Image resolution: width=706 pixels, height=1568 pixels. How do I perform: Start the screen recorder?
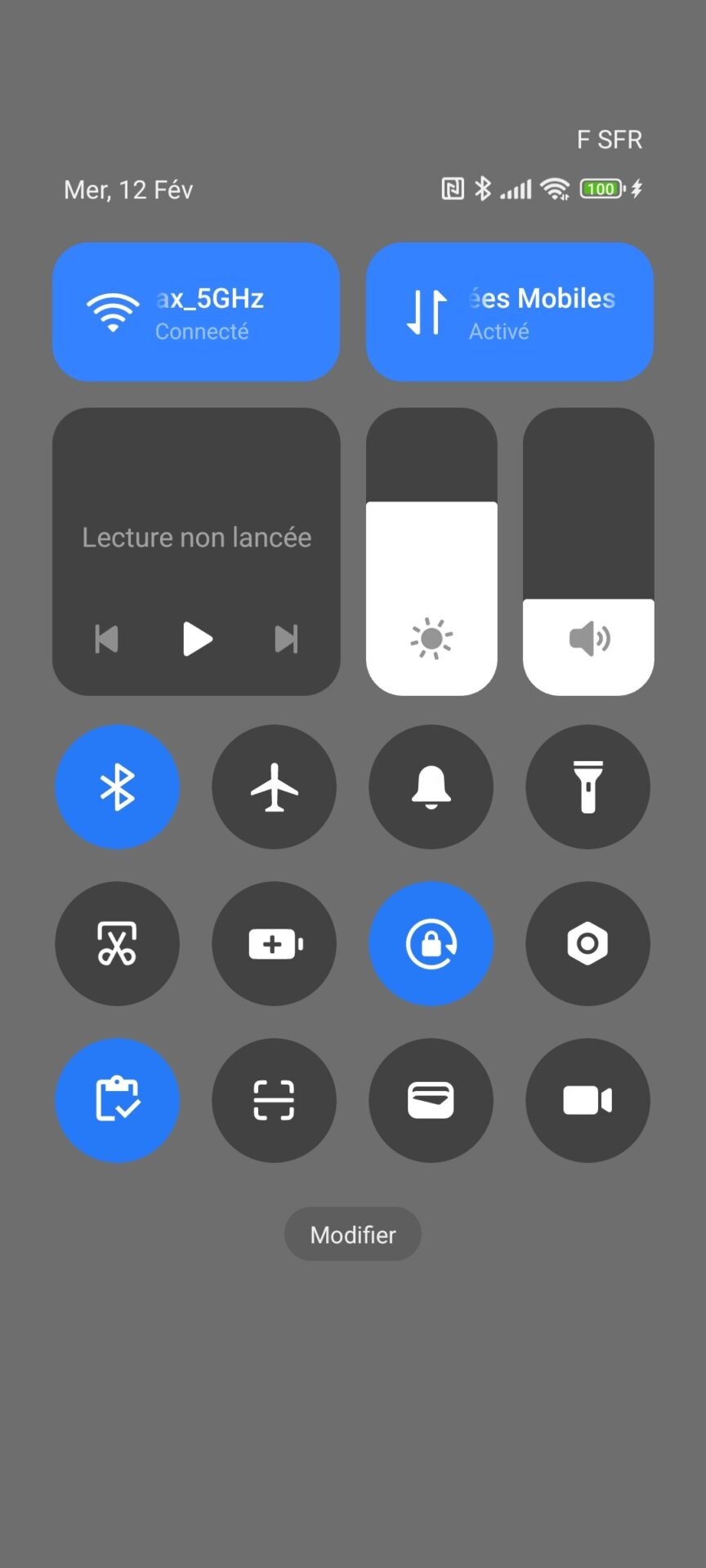(x=588, y=1101)
